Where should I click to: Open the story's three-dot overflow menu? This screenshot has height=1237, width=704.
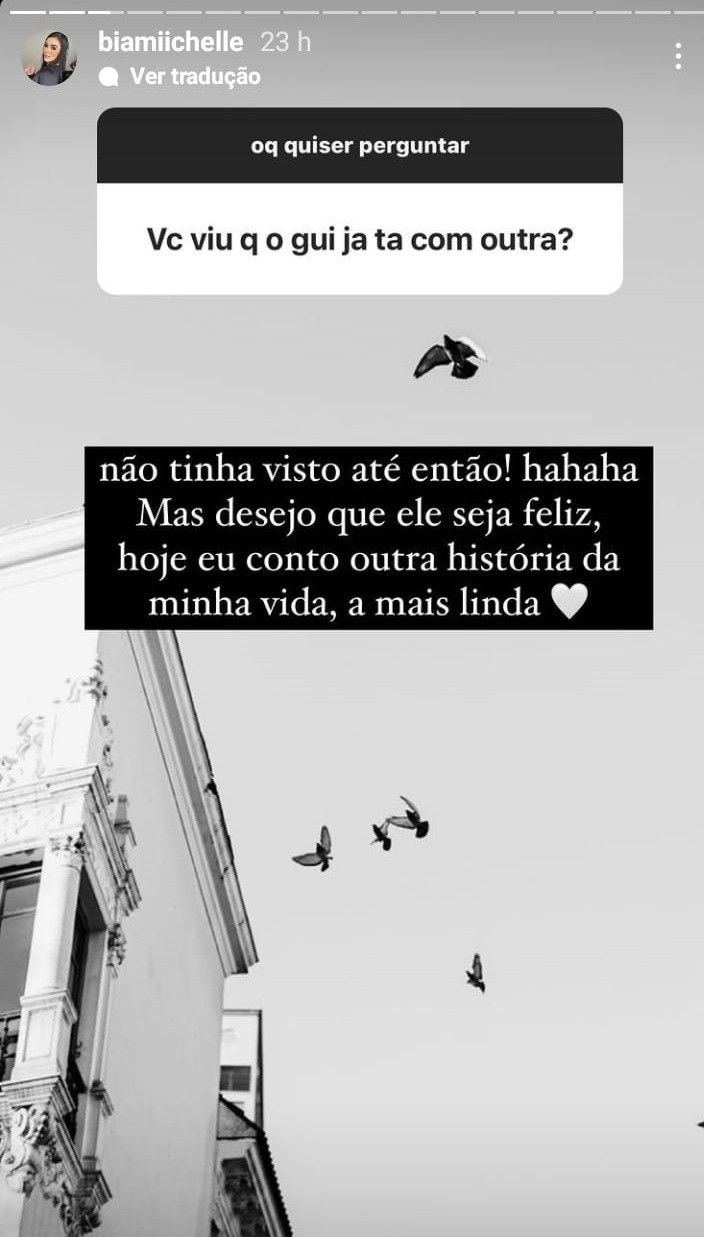(x=678, y=56)
